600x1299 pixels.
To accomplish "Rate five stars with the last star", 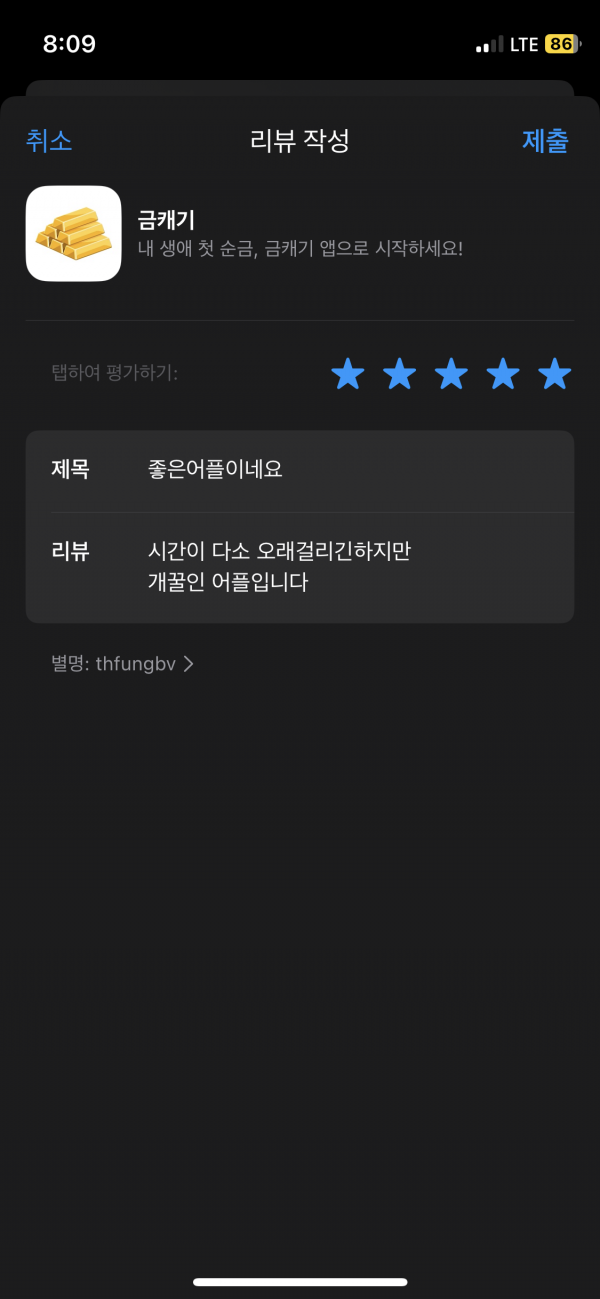I will pos(555,374).
